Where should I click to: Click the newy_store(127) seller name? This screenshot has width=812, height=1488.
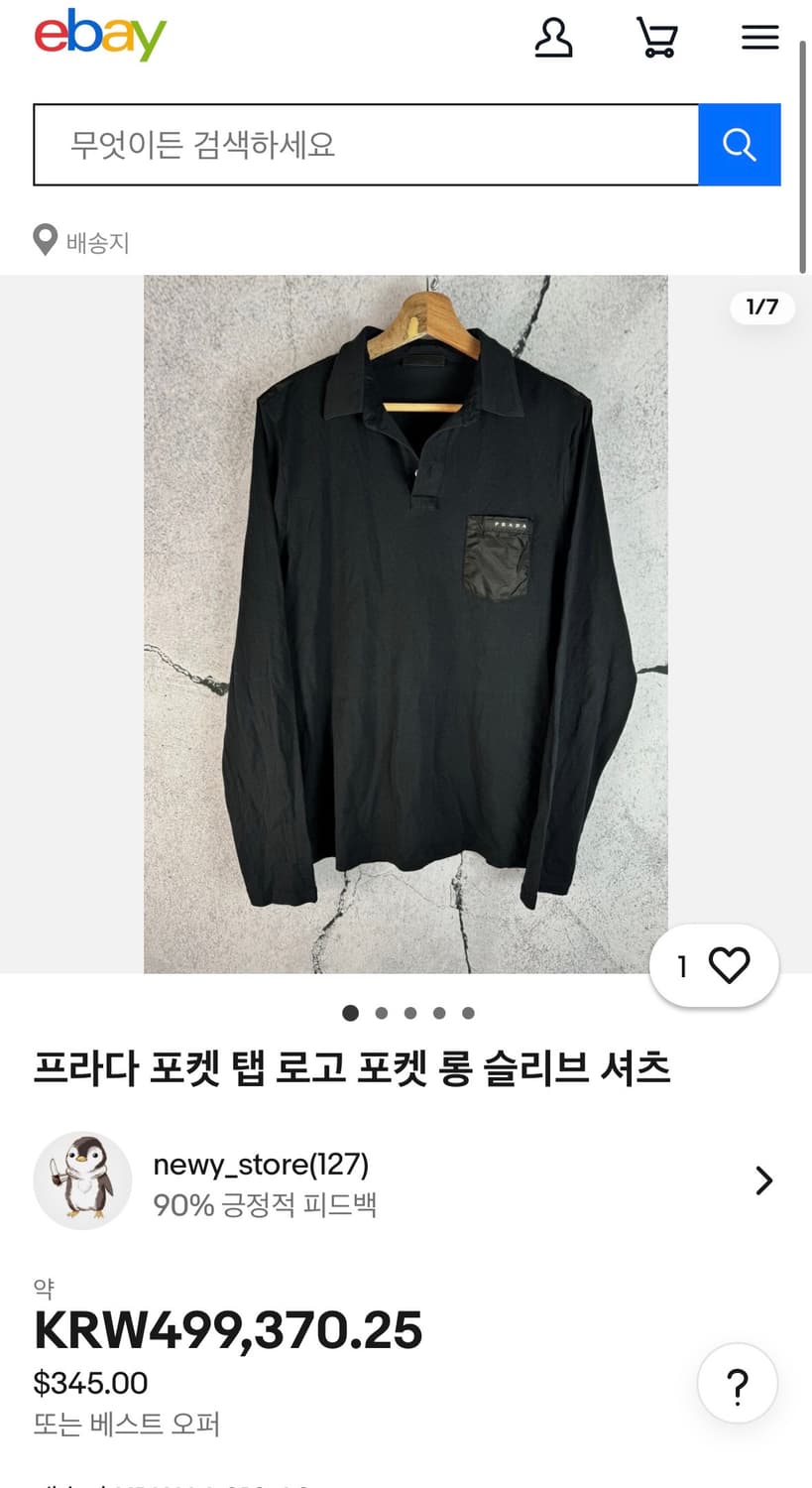[261, 1164]
